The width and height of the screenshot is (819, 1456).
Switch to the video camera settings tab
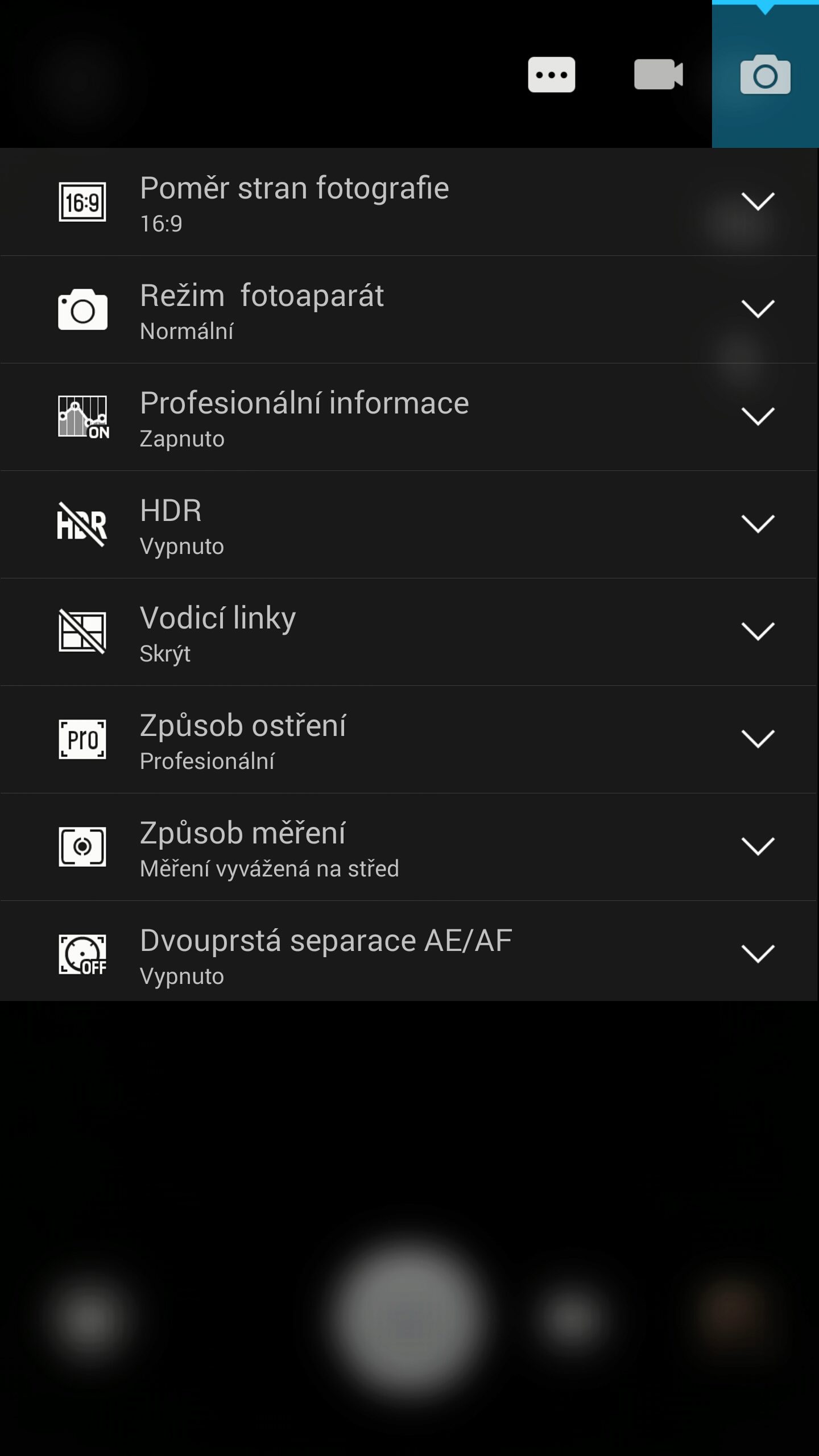click(658, 75)
